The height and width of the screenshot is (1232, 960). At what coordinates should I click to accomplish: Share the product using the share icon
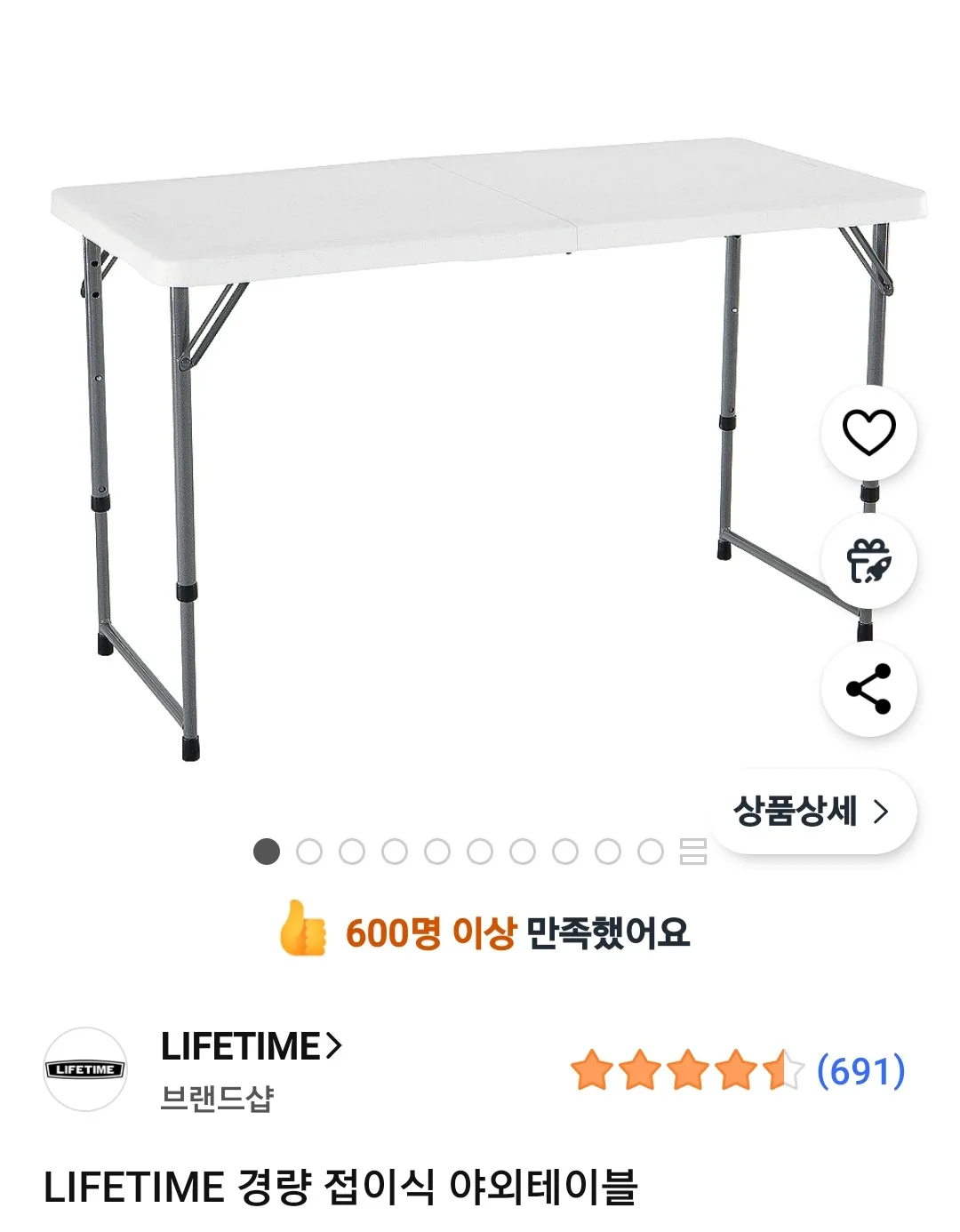(869, 684)
